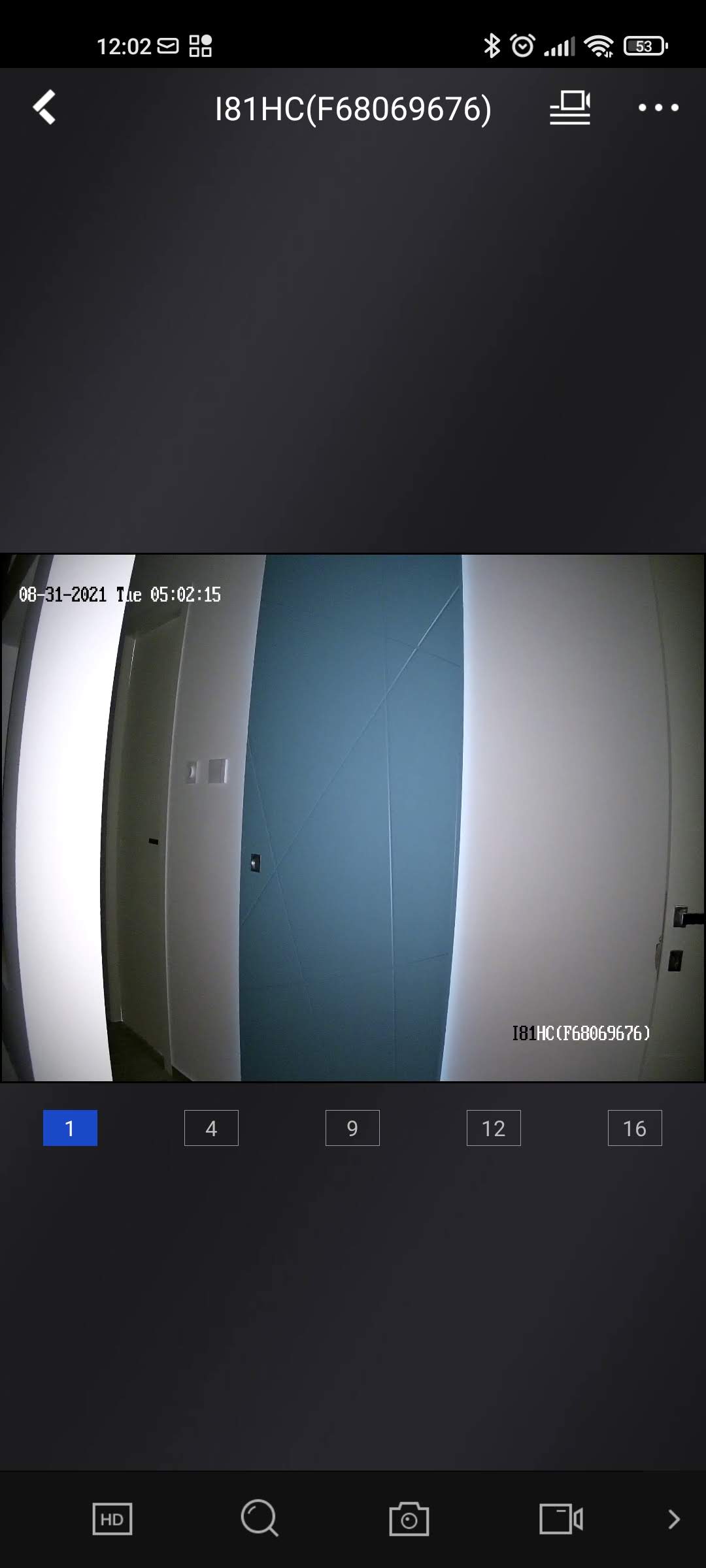Image resolution: width=706 pixels, height=1568 pixels.
Task: Toggle HD video quality
Action: tap(112, 1519)
